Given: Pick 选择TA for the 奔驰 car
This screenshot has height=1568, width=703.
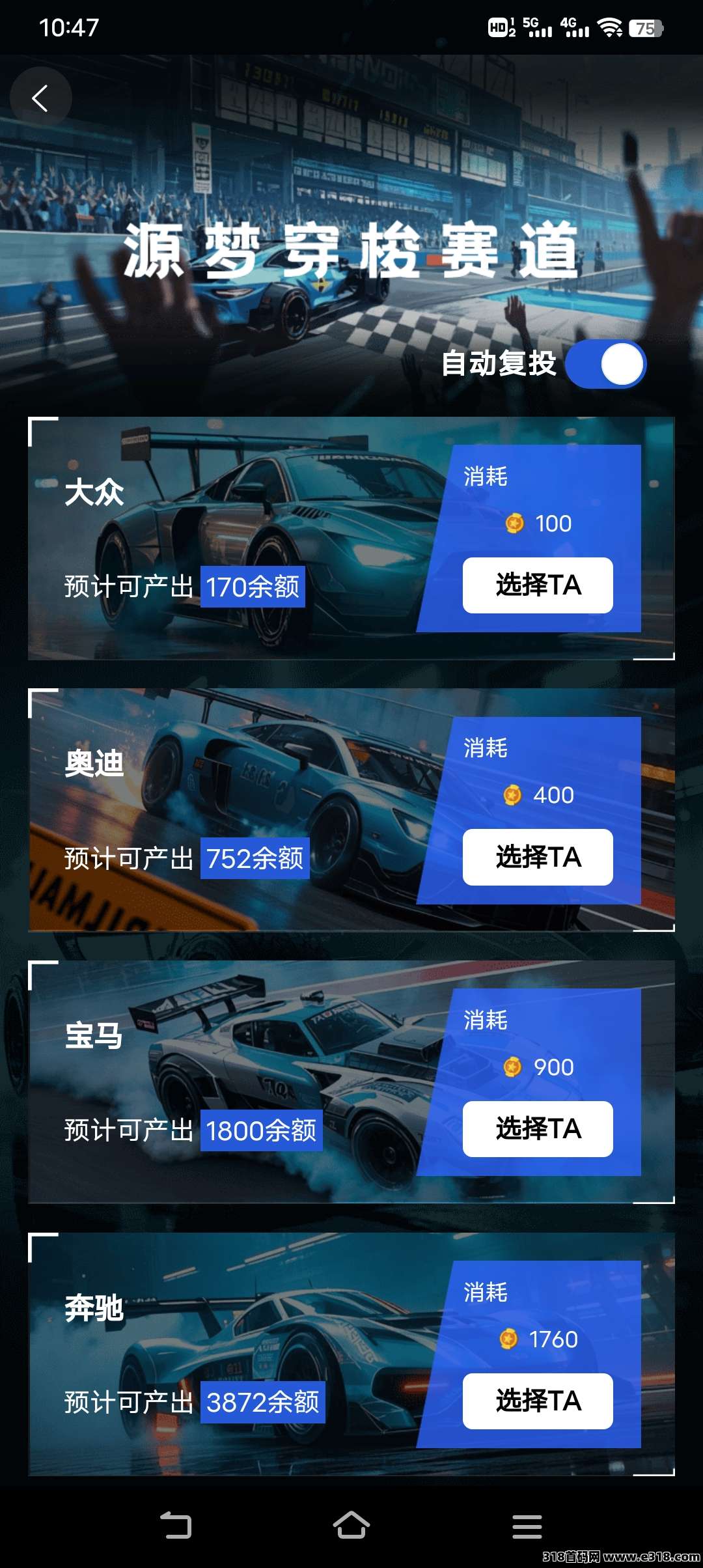Looking at the screenshot, I should coord(538,1401).
